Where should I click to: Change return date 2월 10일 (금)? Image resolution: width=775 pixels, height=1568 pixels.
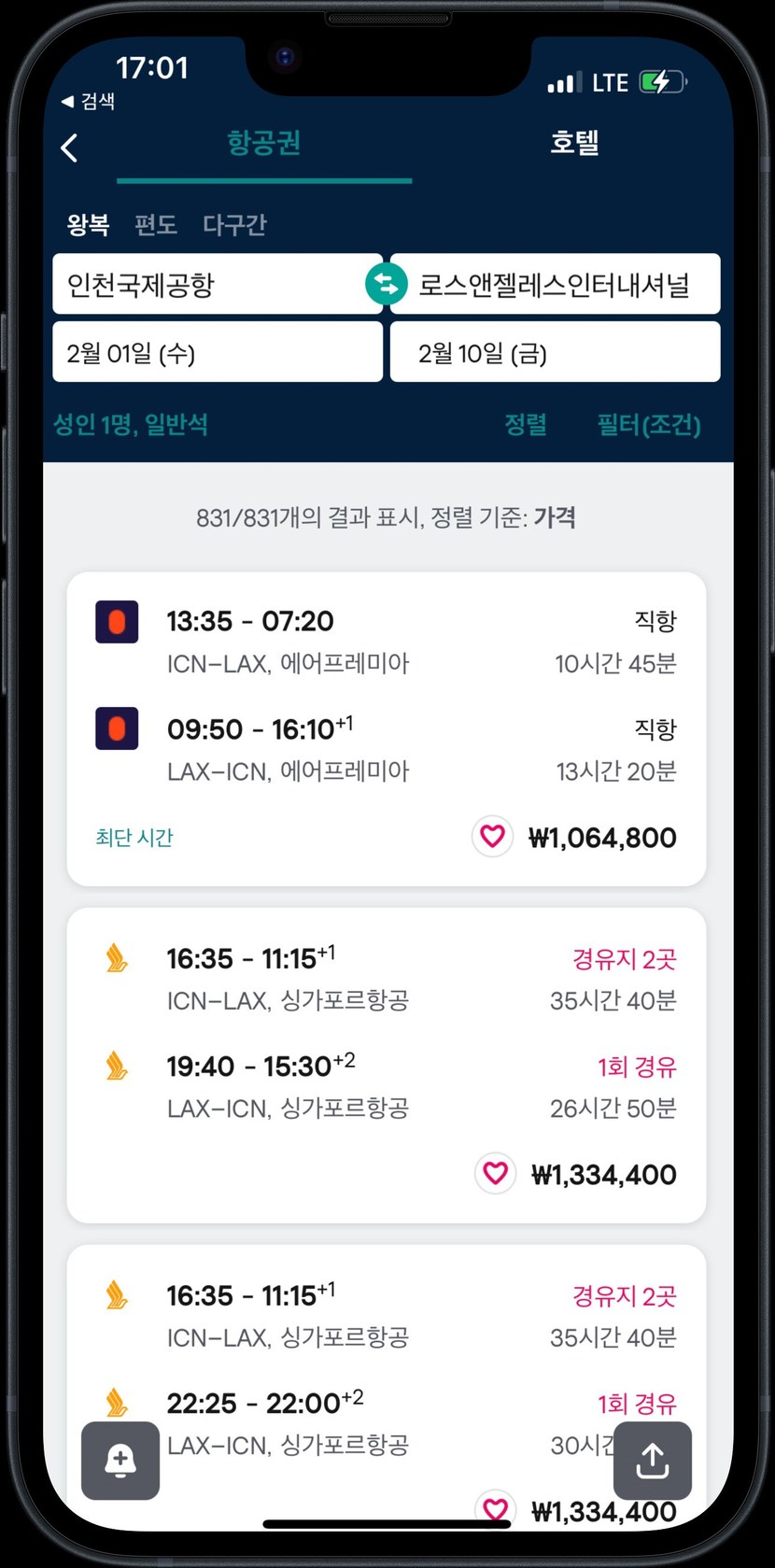pyautogui.click(x=555, y=353)
